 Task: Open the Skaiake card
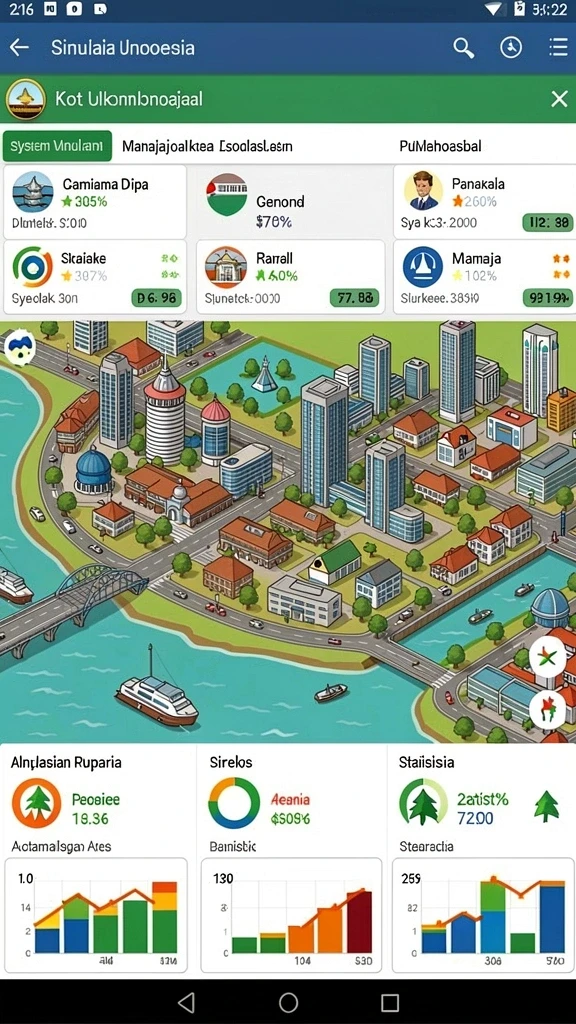[x=95, y=277]
